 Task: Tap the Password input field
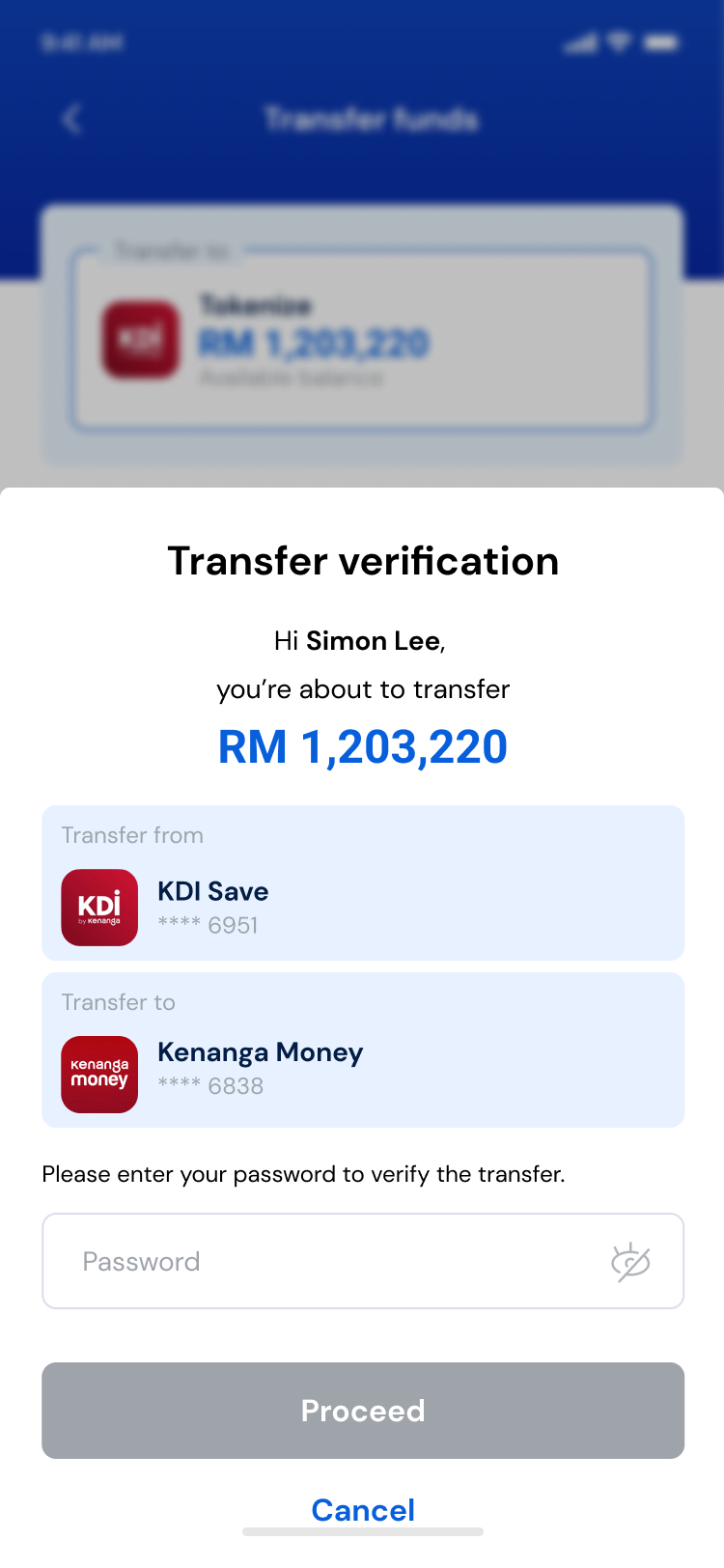pyautogui.click(x=319, y=1261)
